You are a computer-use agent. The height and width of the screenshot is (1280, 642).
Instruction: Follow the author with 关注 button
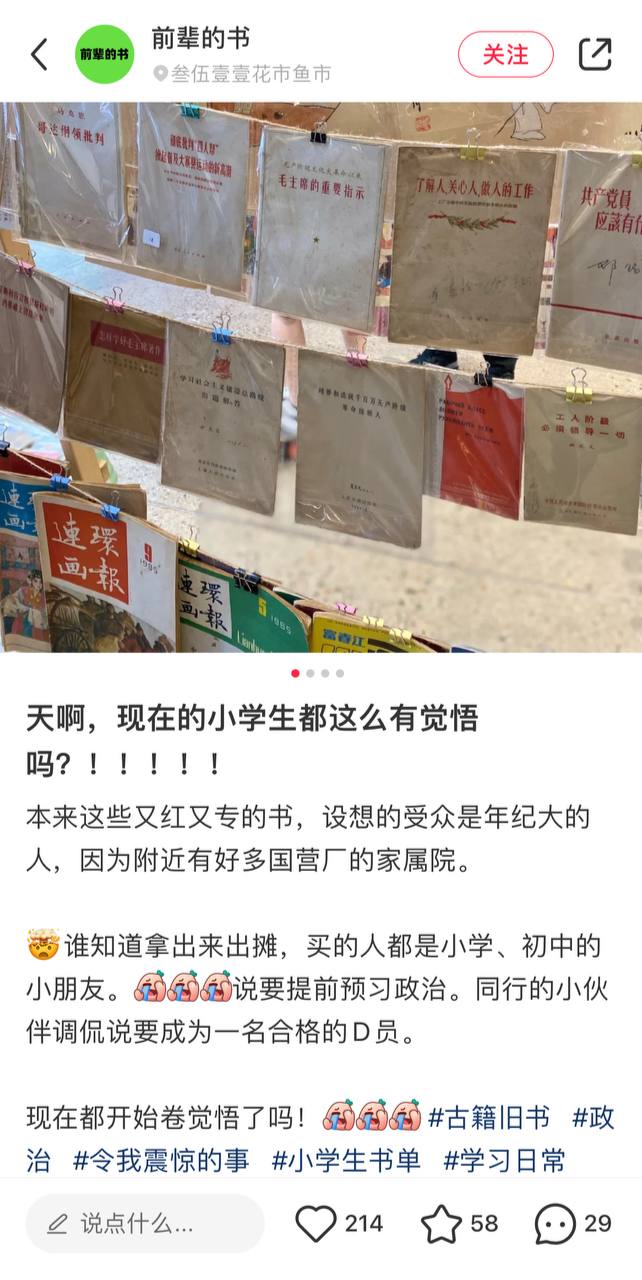(505, 54)
